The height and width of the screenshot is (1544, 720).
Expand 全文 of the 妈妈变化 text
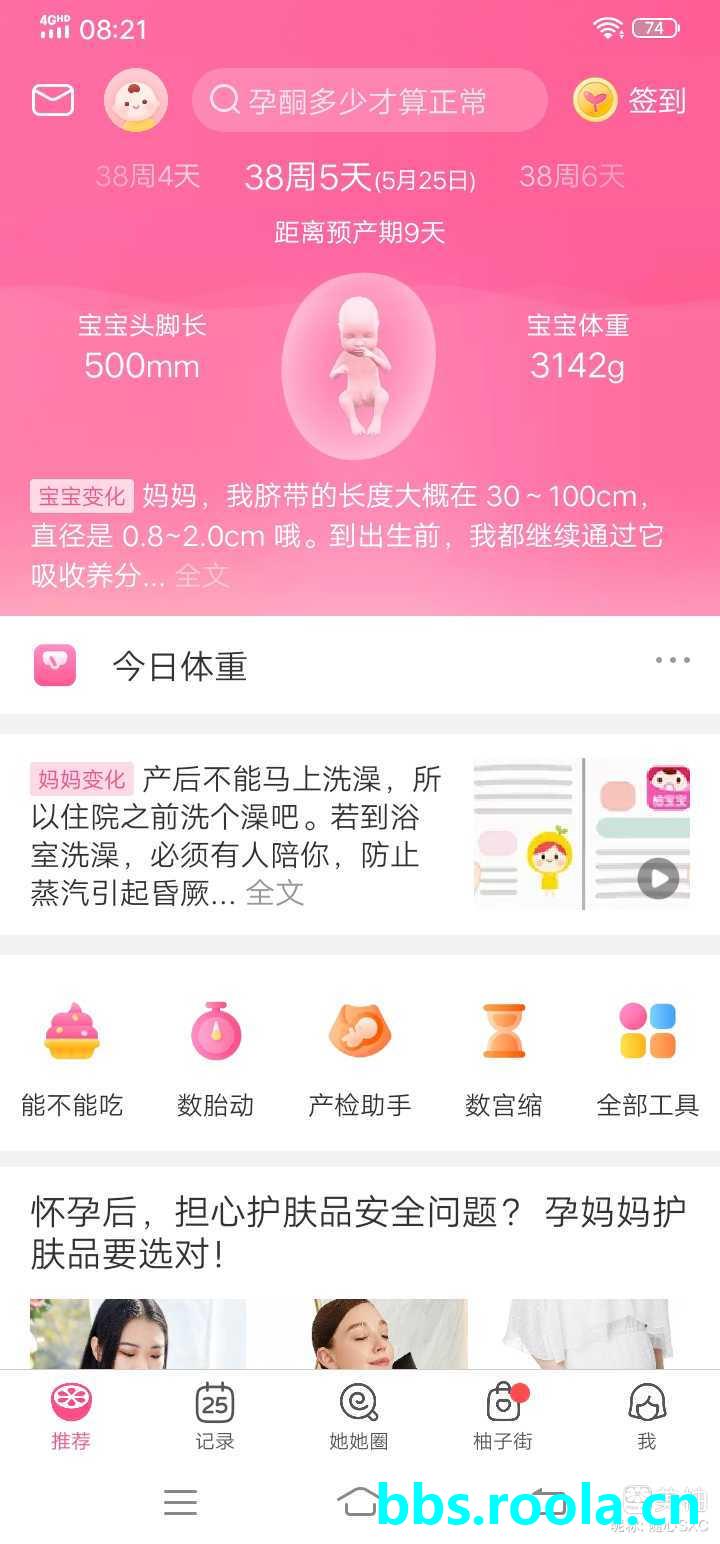pos(275,892)
